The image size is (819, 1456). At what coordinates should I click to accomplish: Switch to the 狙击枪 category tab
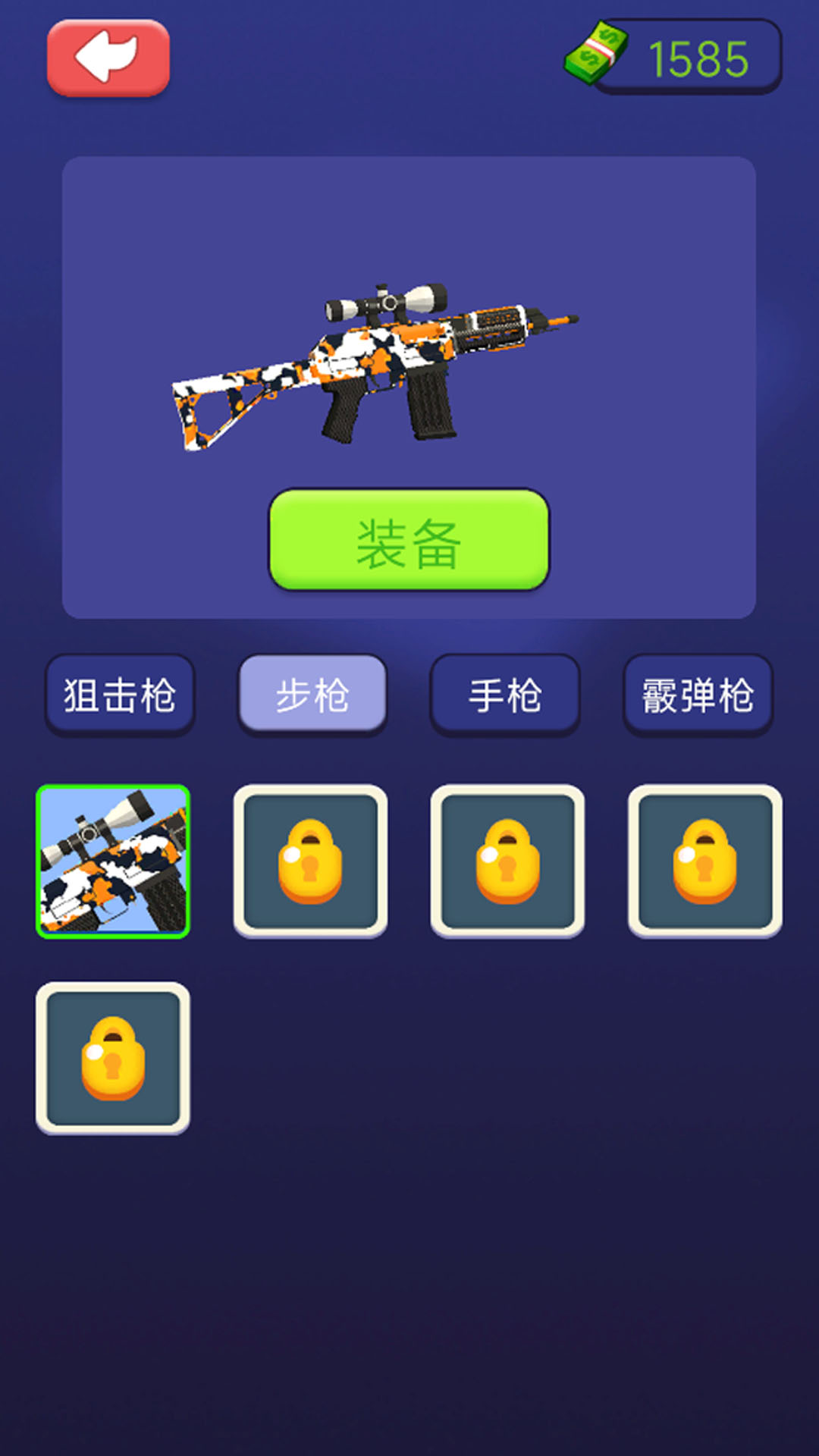click(x=120, y=695)
